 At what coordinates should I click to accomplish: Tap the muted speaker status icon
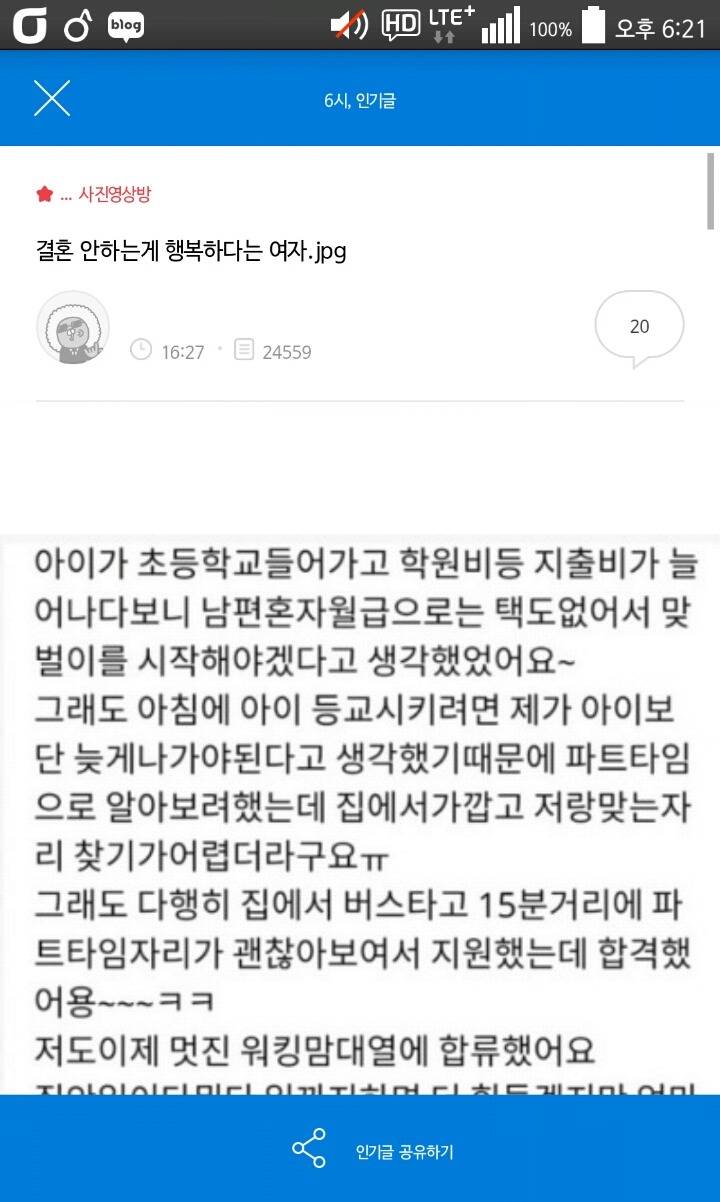point(348,26)
